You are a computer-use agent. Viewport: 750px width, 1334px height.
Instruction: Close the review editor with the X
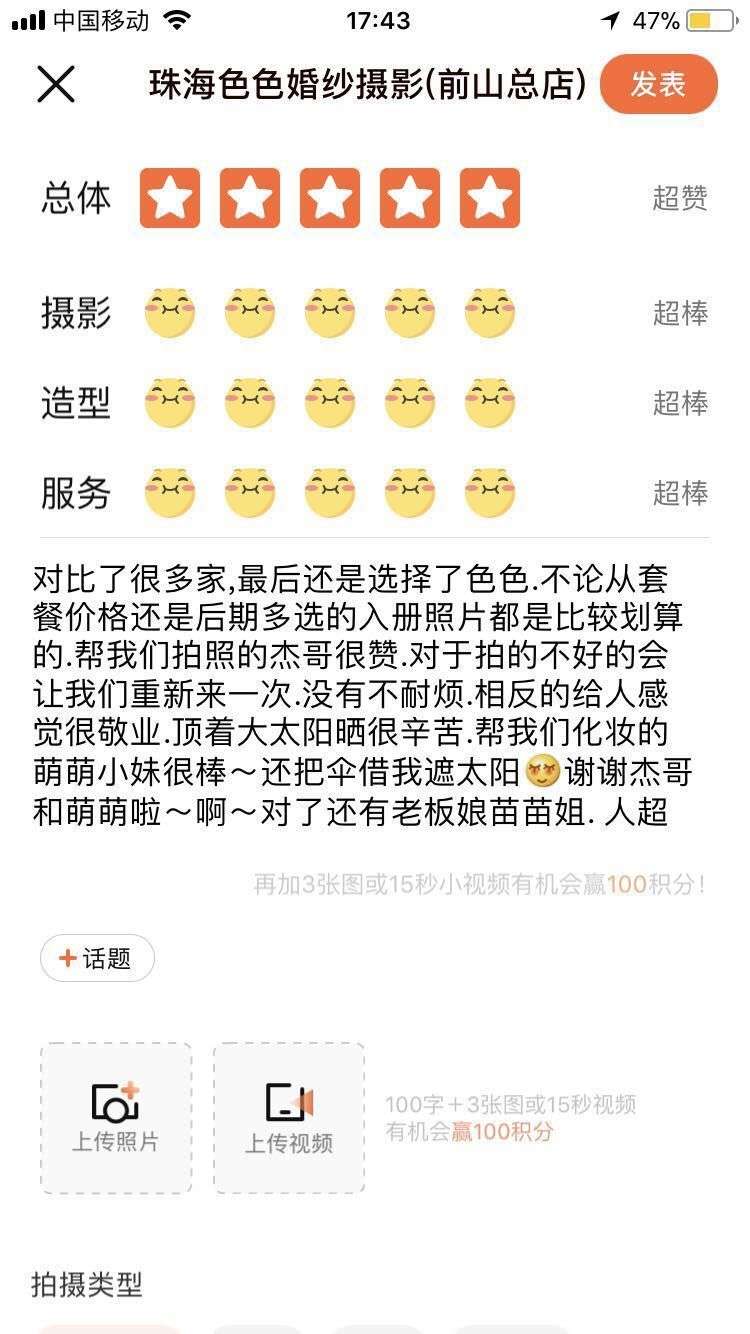56,84
